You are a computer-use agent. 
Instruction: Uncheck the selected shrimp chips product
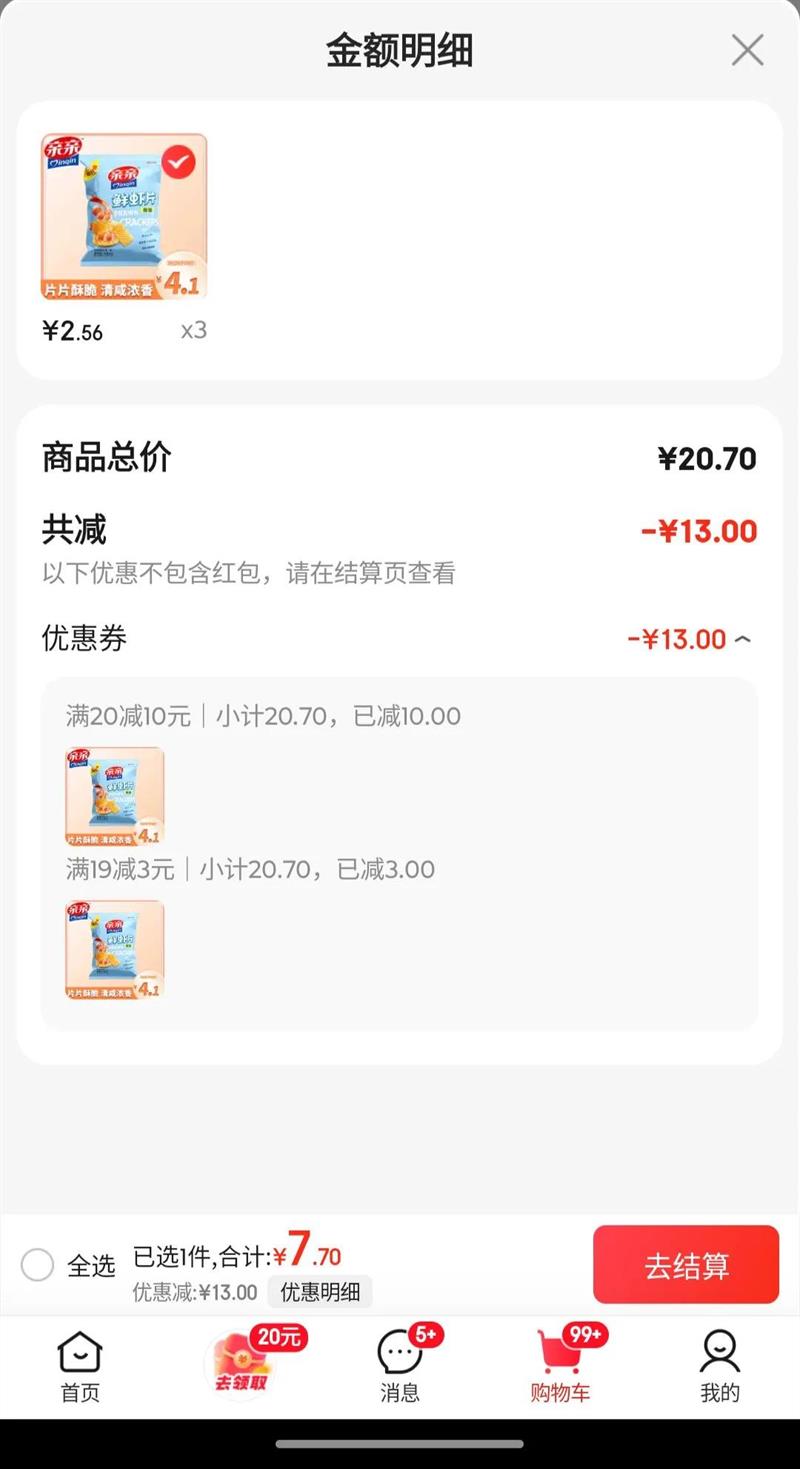(x=178, y=162)
